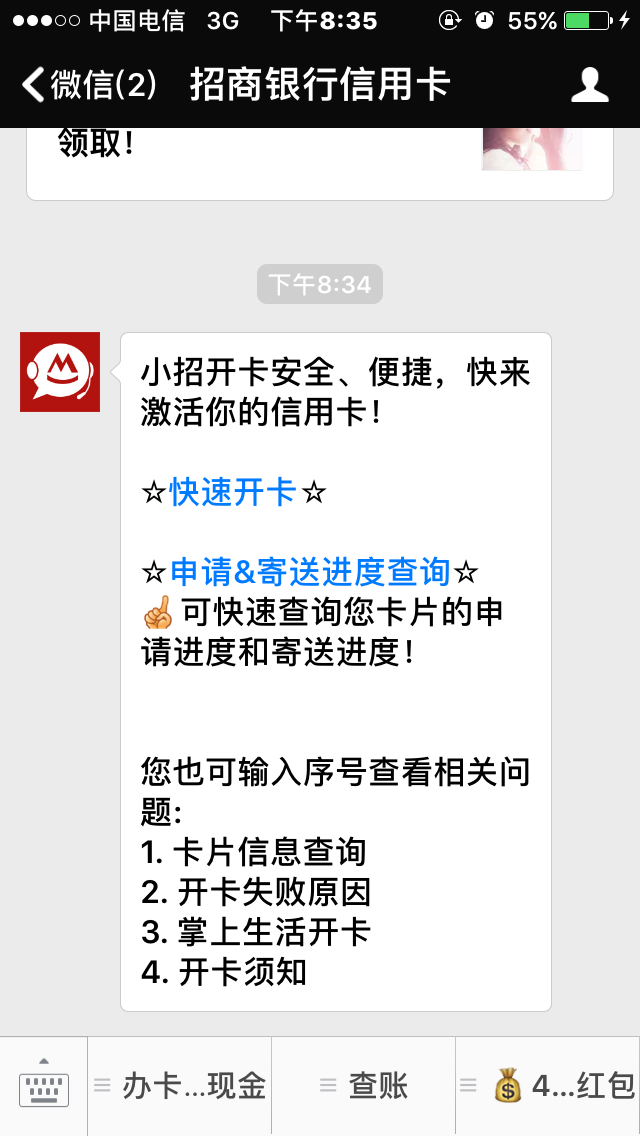Switch to keyboard input mode

44,1086
